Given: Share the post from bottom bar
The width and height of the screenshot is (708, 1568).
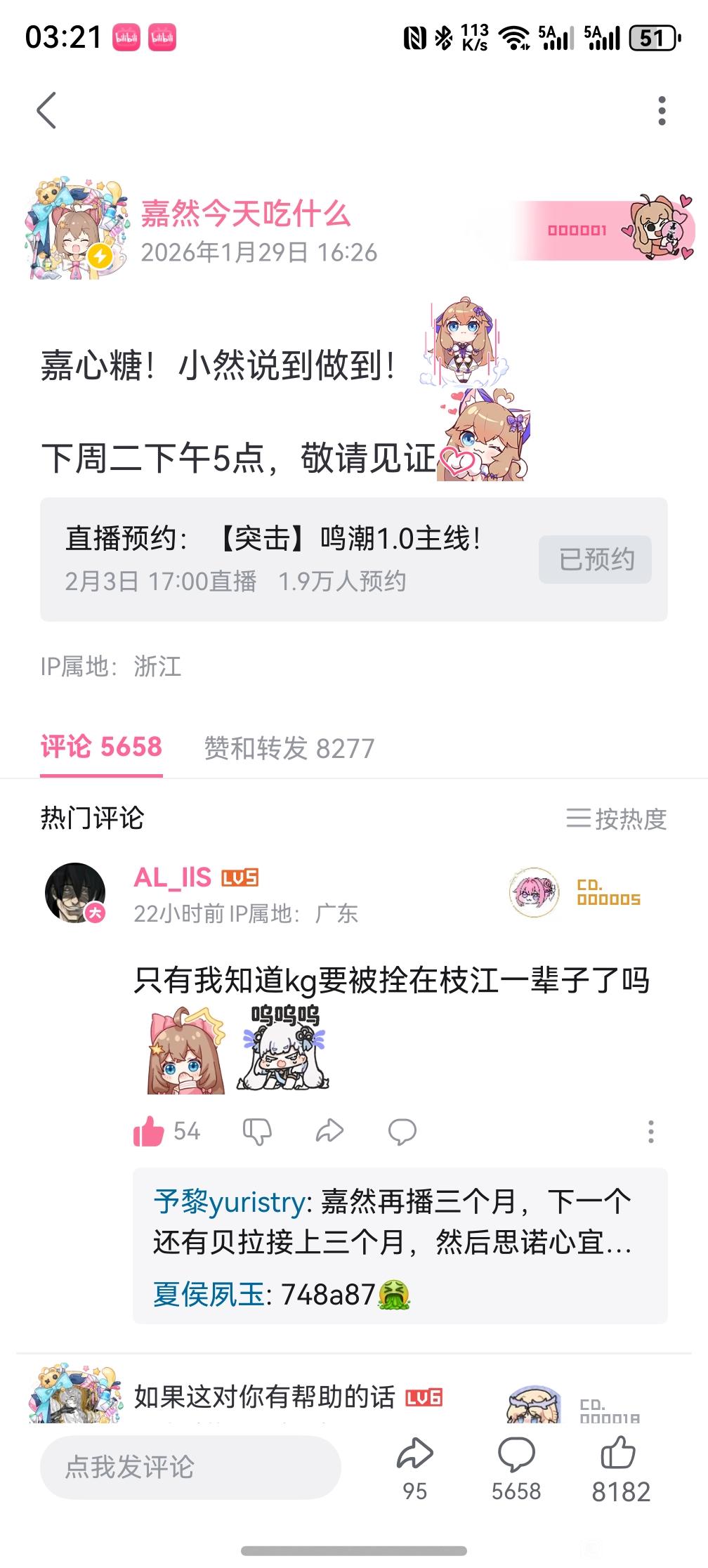Looking at the screenshot, I should [x=415, y=1468].
